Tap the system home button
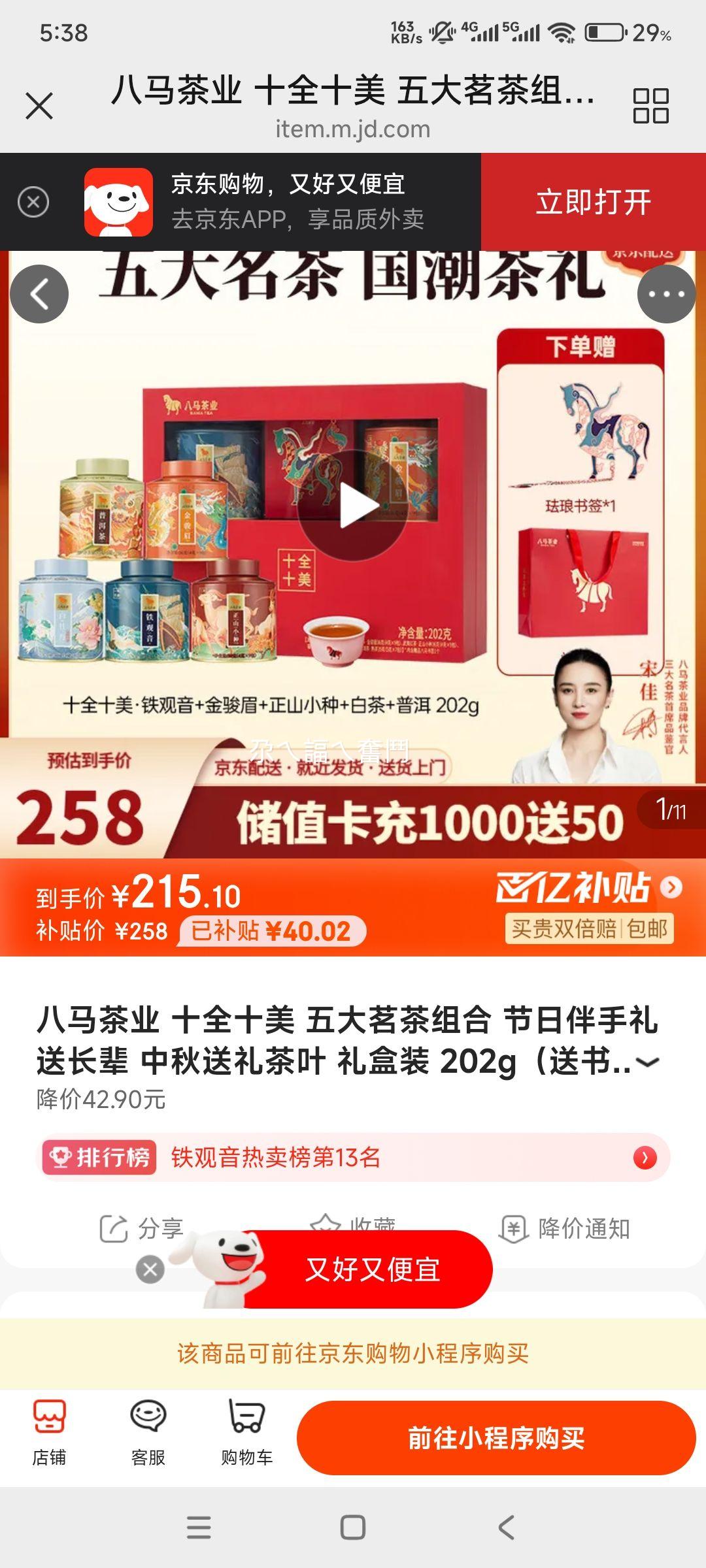The width and height of the screenshot is (706, 1568). tap(353, 1527)
